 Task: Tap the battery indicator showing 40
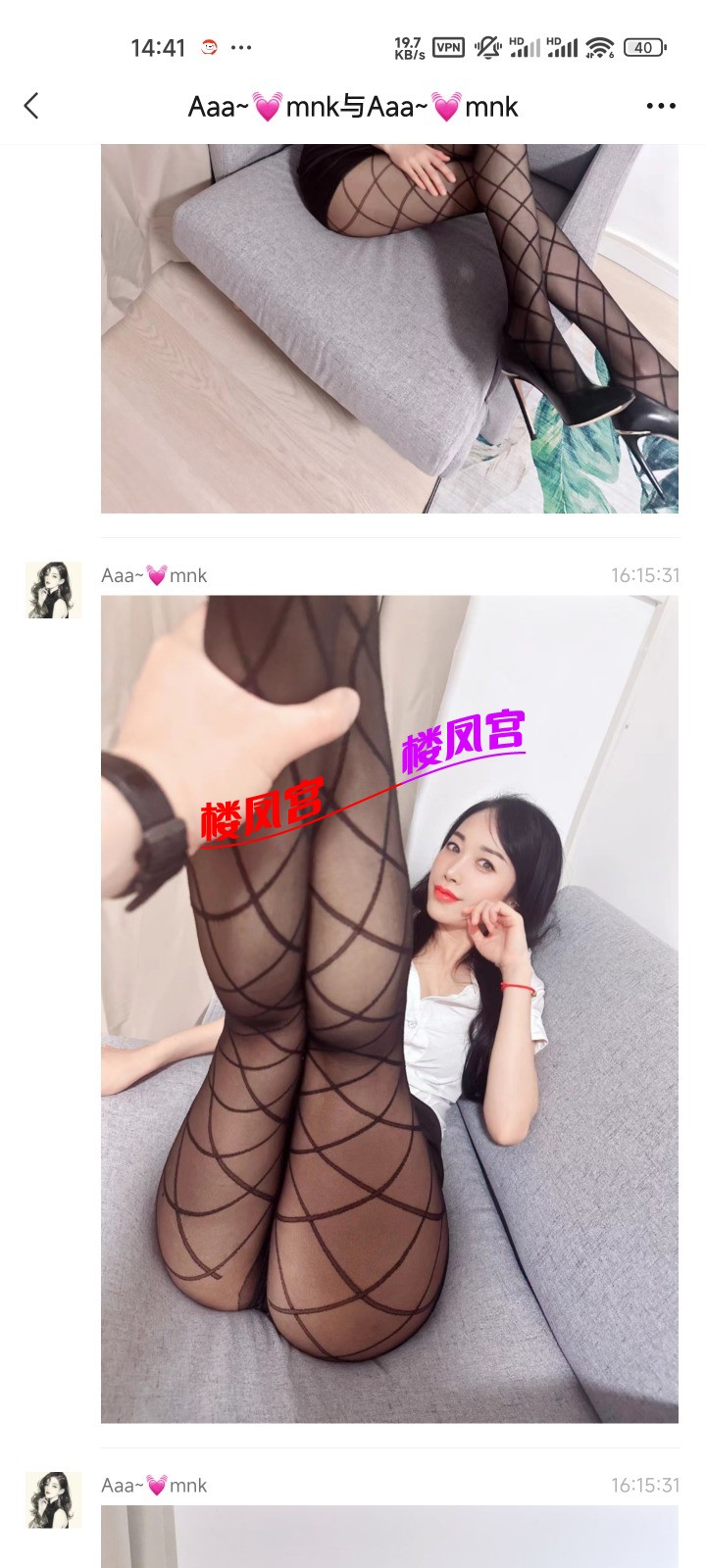(642, 46)
